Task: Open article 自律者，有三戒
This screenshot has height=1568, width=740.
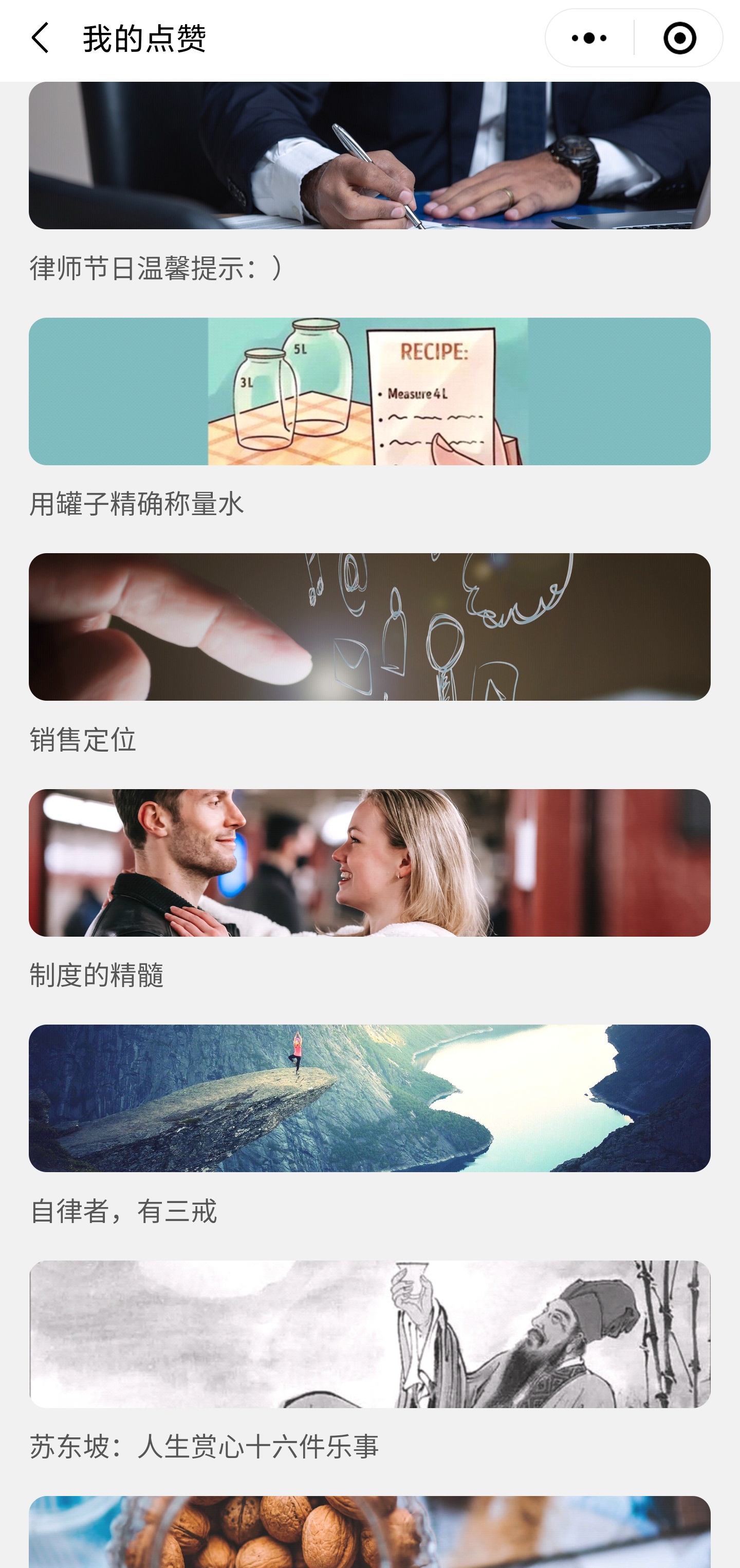Action: 369,1125
